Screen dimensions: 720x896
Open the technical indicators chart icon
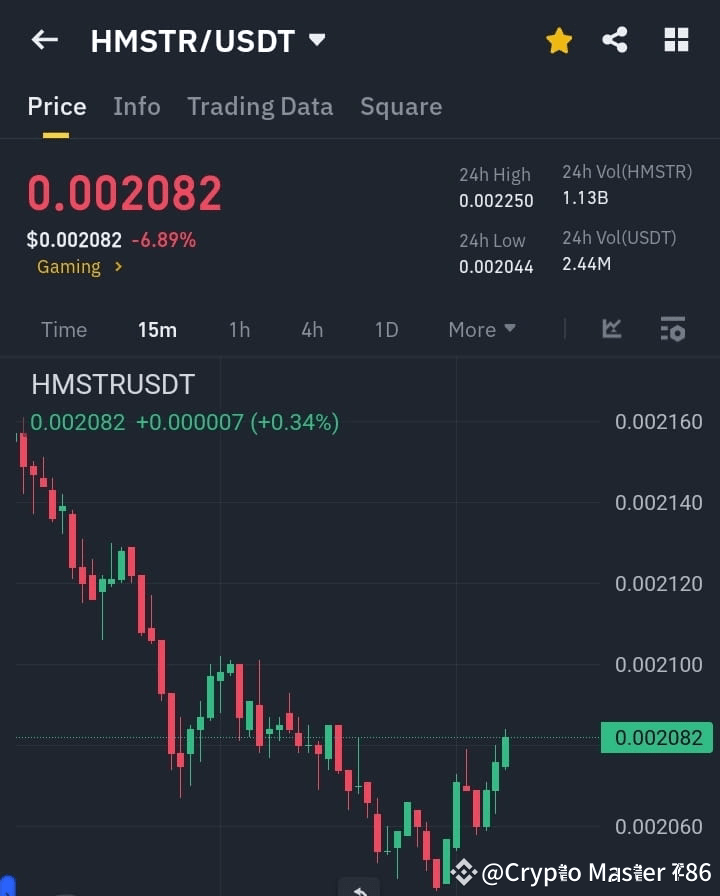click(x=610, y=329)
